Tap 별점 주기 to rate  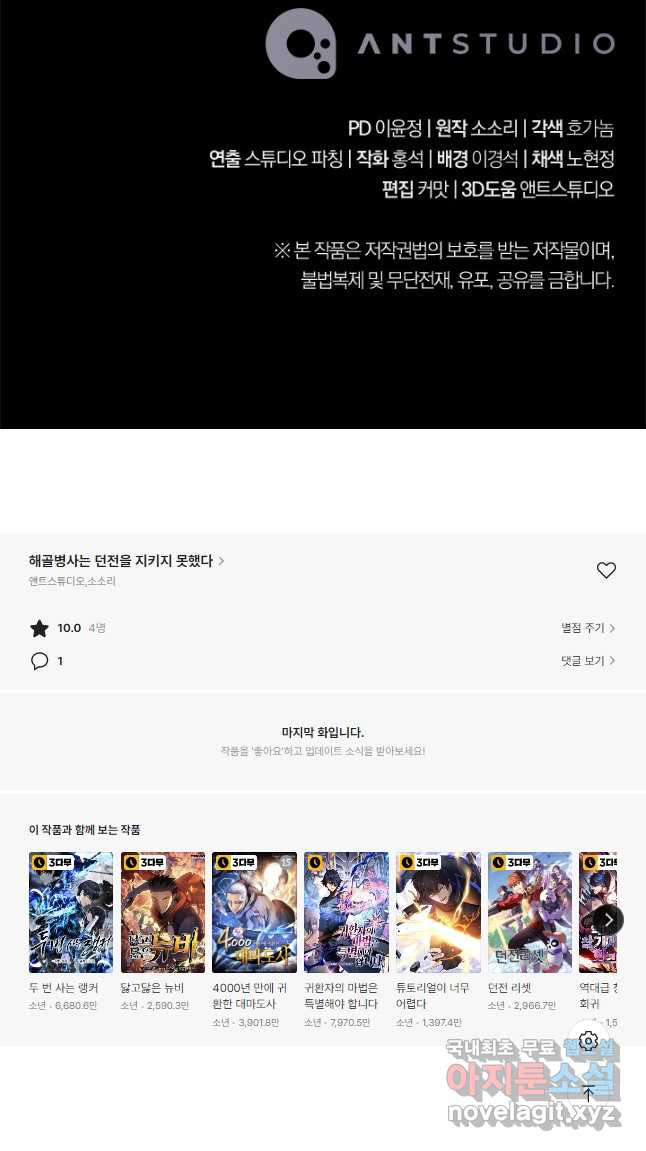pyautogui.click(x=588, y=628)
